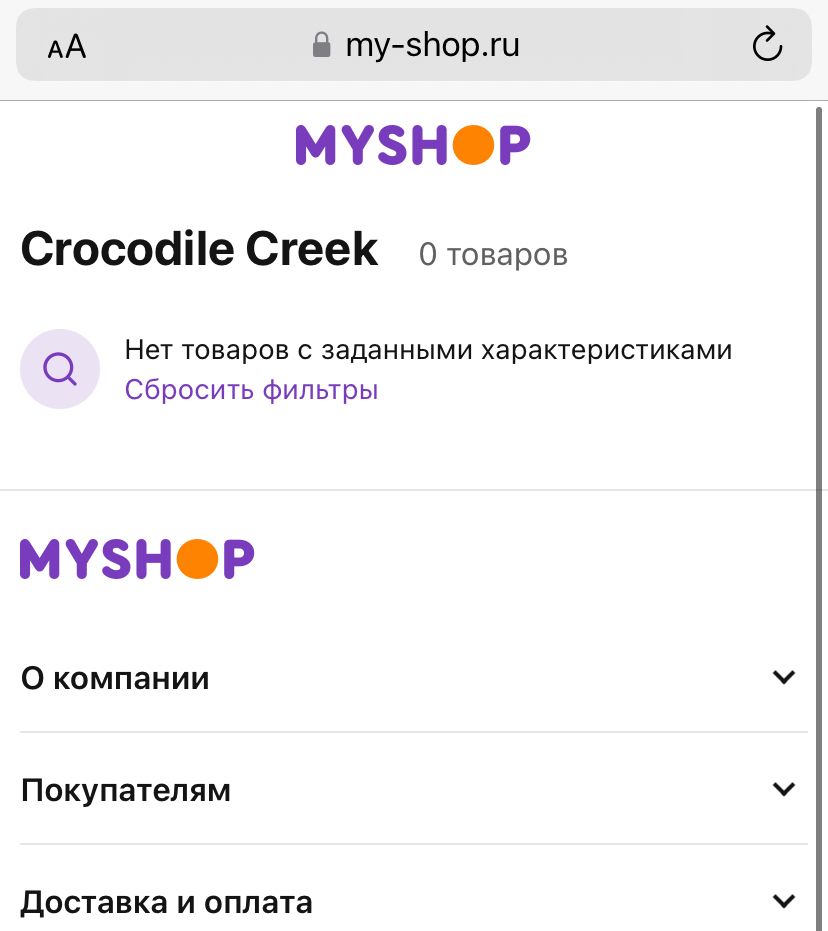Tap the Нет товаров message text
The image size is (828, 931).
tap(428, 349)
